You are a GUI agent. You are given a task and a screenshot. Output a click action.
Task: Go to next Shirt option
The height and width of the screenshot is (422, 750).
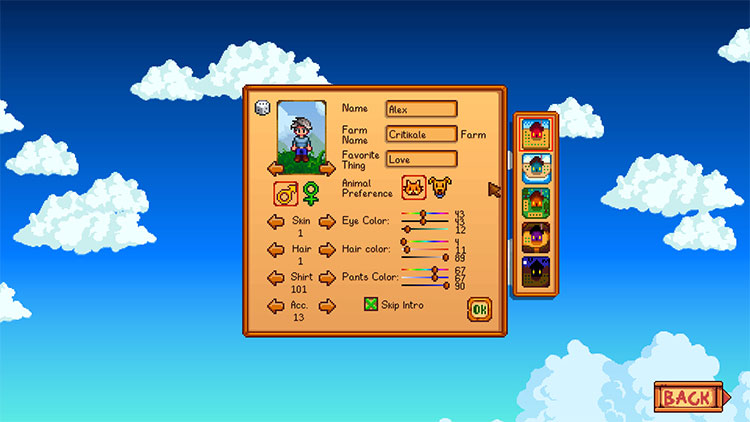327,278
